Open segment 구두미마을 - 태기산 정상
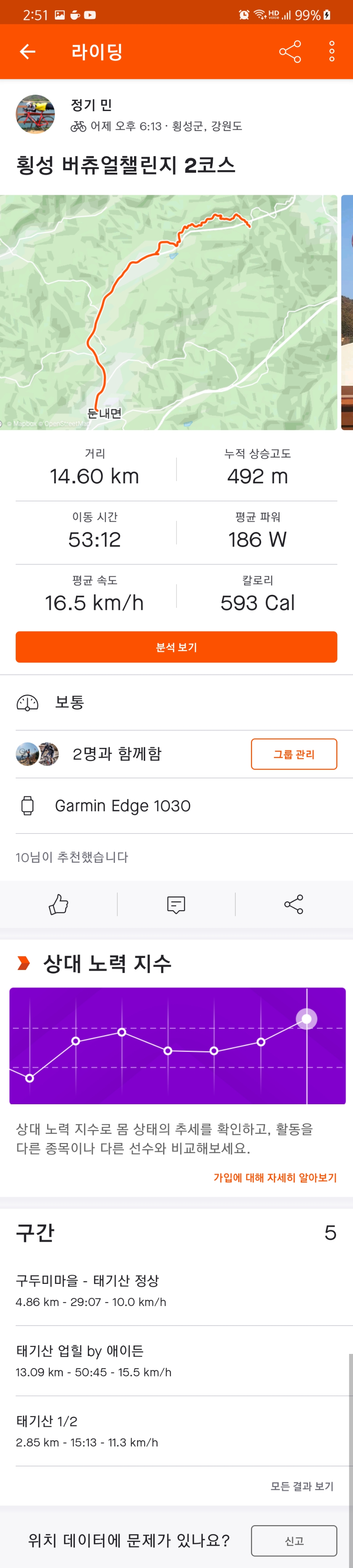This screenshot has width=353, height=1568. point(176,1290)
